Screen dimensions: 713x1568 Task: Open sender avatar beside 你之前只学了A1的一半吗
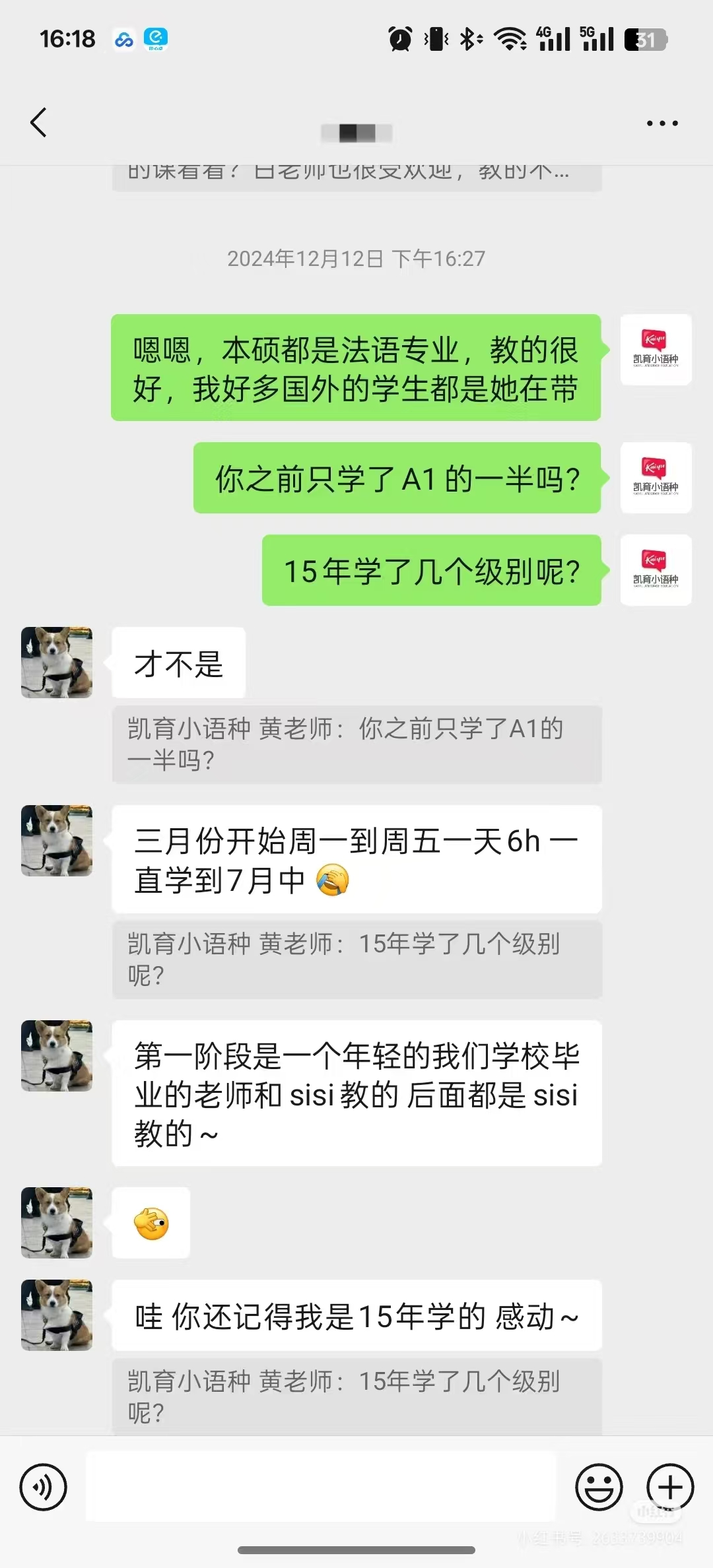click(656, 478)
